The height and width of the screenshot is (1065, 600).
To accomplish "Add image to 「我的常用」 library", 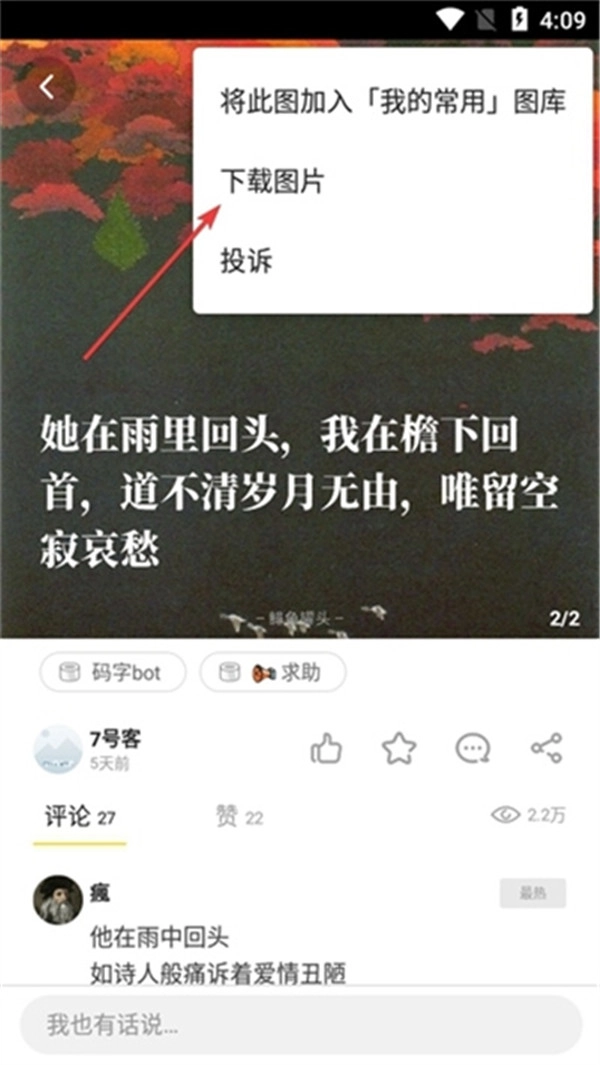I will click(x=393, y=102).
